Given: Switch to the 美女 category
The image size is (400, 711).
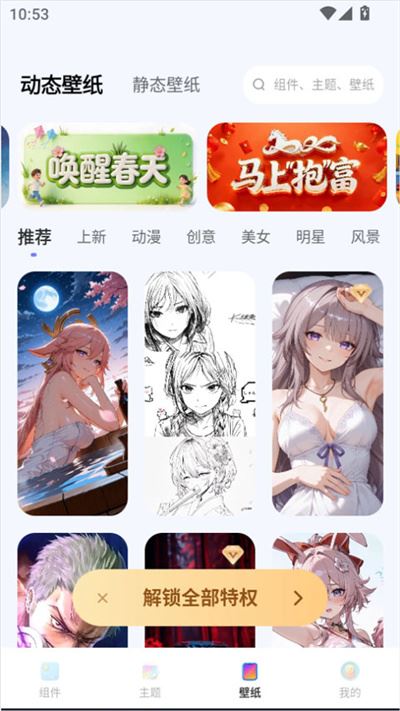Looking at the screenshot, I should (256, 237).
